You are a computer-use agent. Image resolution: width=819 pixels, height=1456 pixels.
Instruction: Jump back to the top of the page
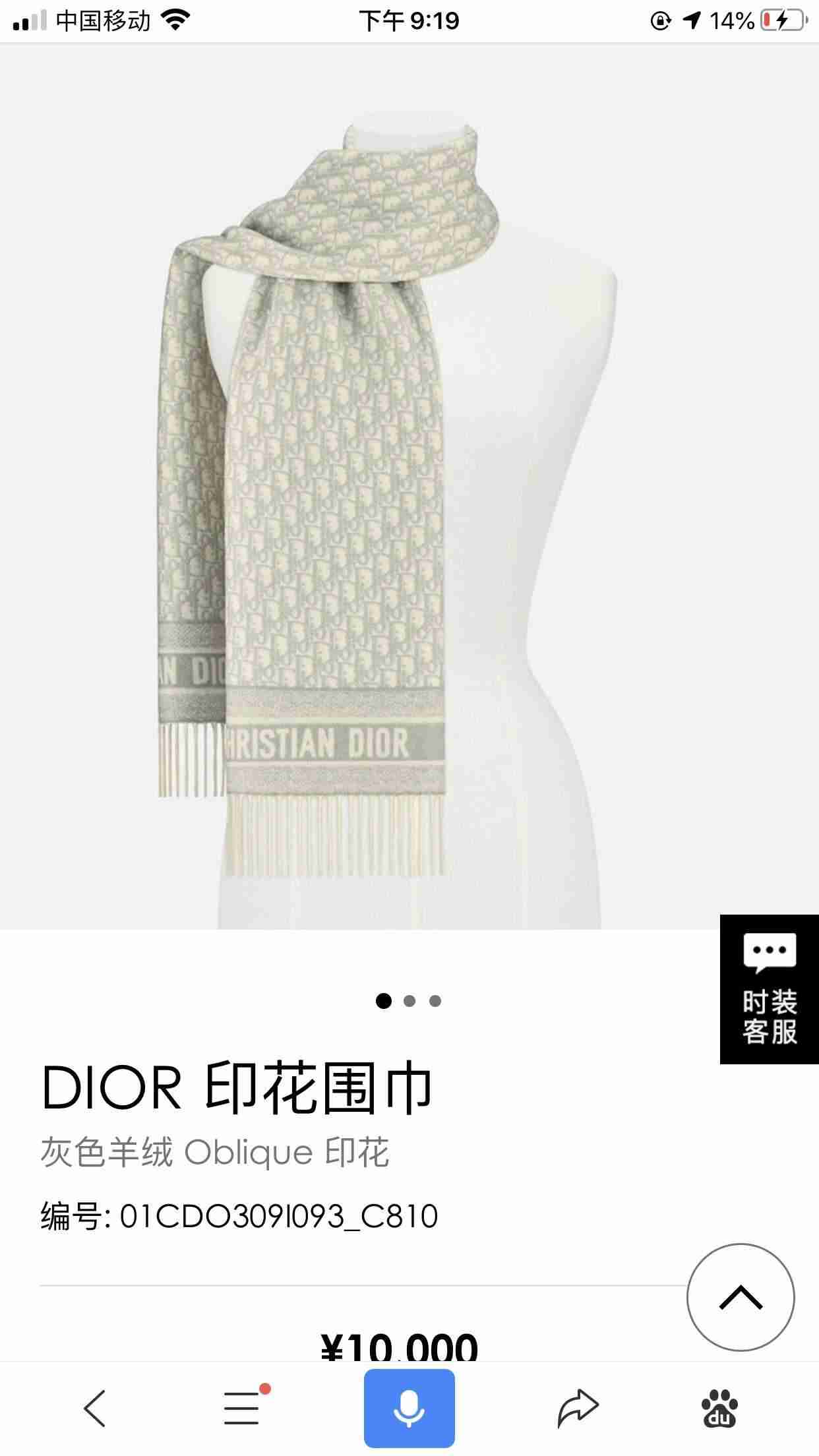click(740, 1297)
